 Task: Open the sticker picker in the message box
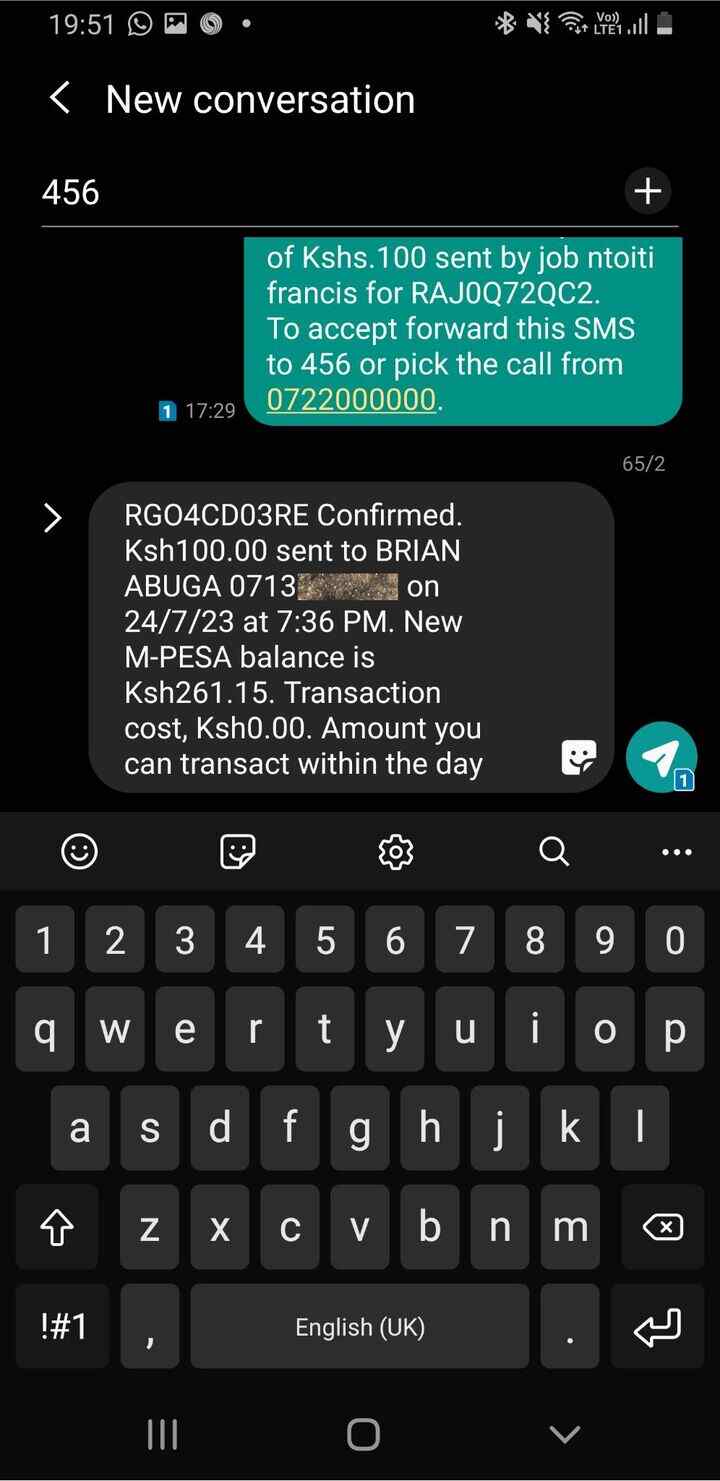point(578,759)
